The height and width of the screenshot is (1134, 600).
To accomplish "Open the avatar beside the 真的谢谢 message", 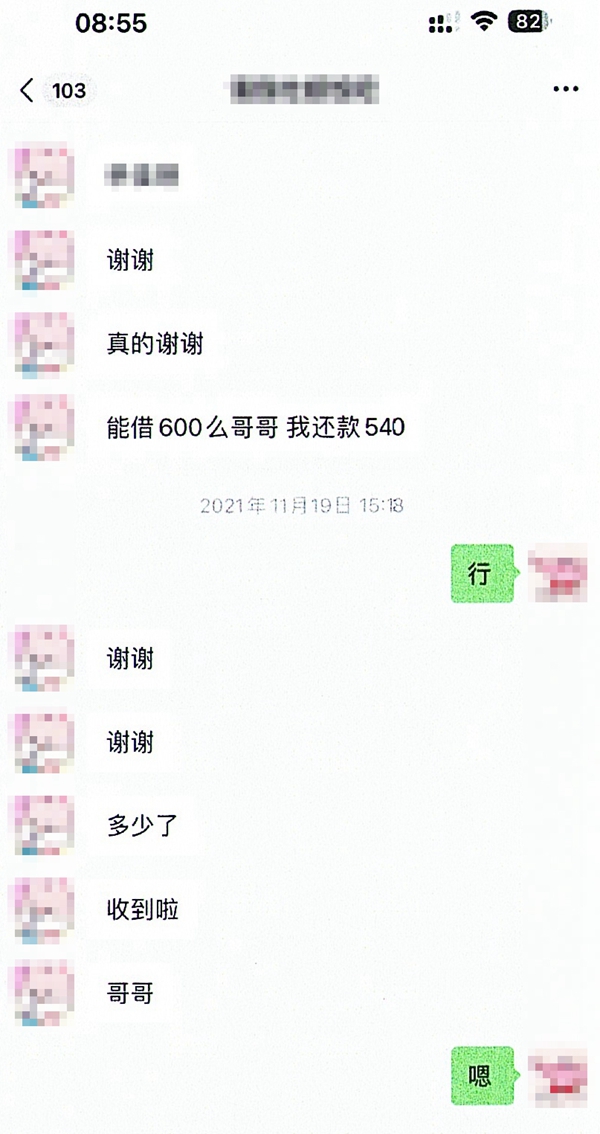I will coord(45,345).
